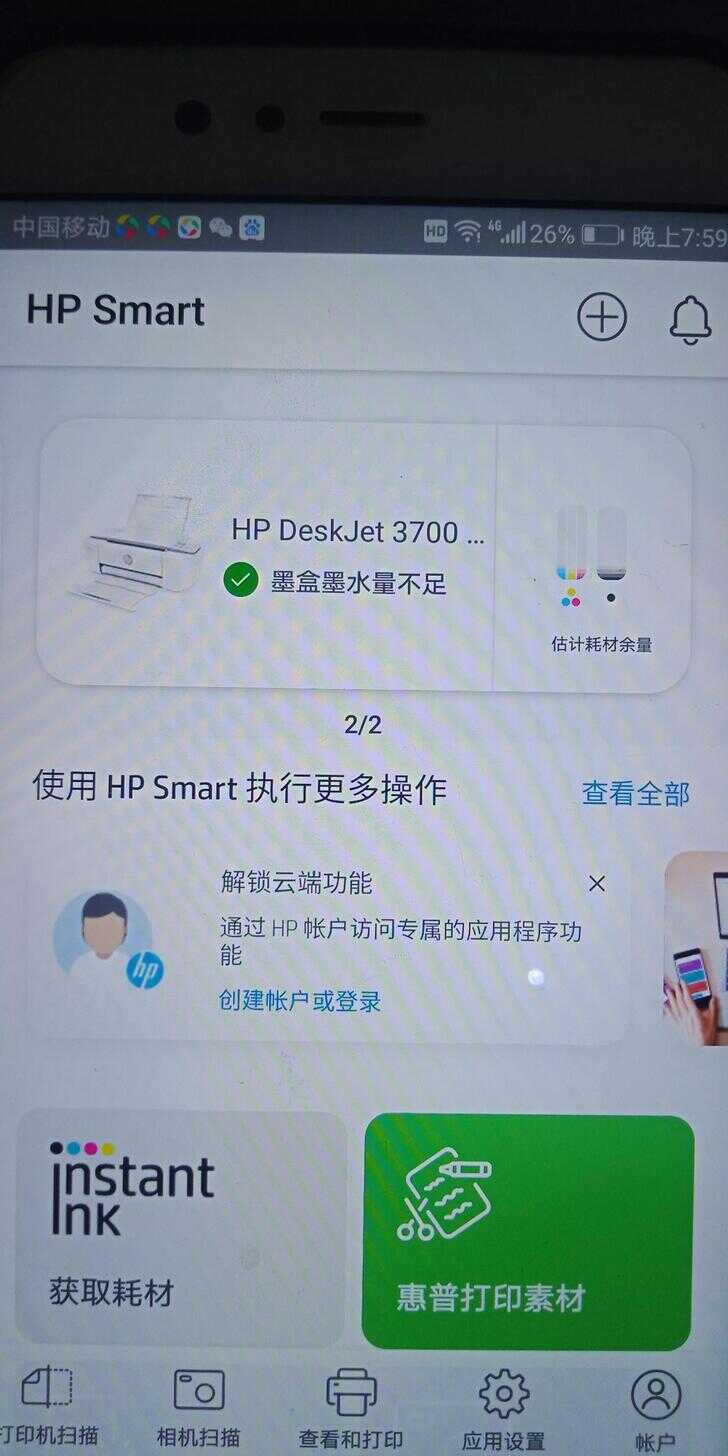Screen dimensions: 728x1456
Task: Select 查看和打印 in the bottom bar
Action: (351, 1407)
